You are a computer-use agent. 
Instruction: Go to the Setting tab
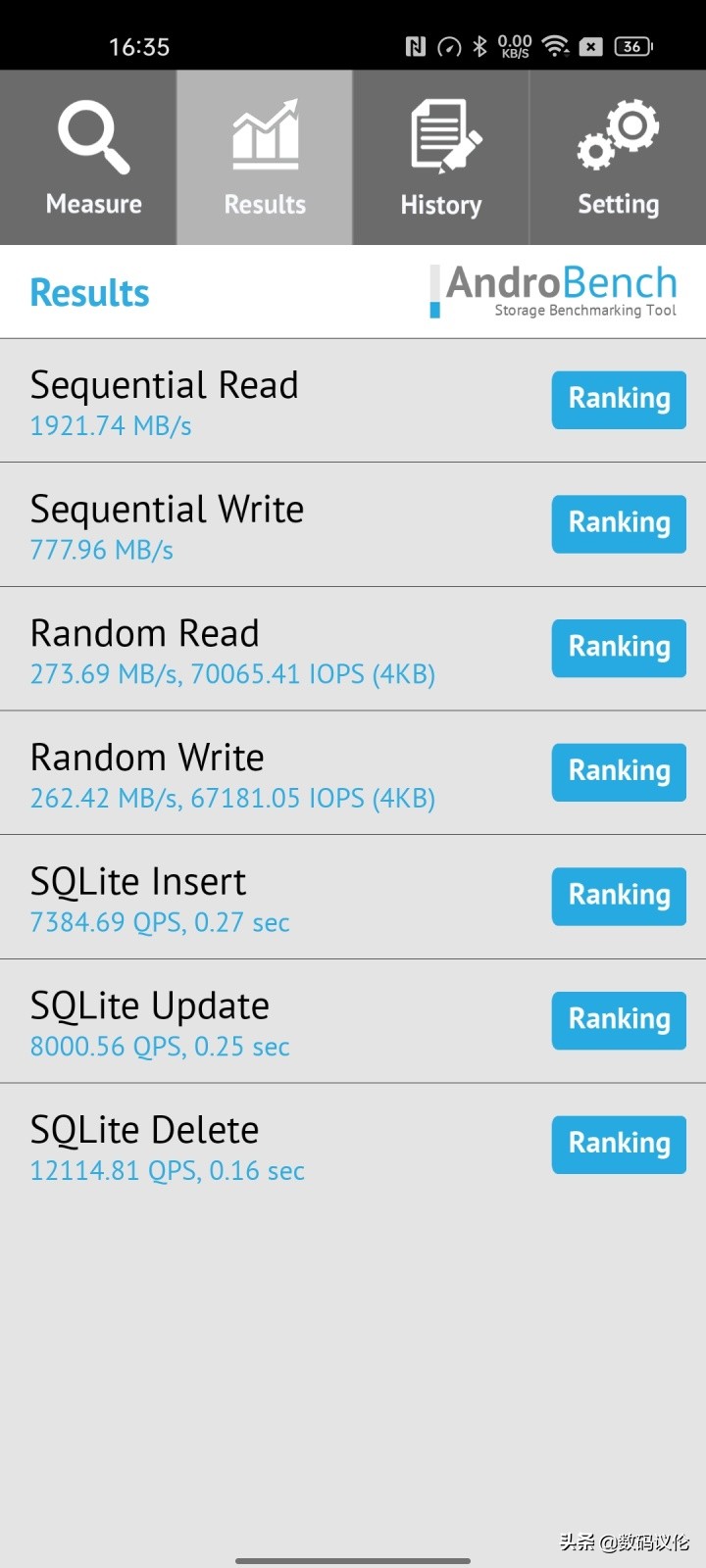point(618,159)
